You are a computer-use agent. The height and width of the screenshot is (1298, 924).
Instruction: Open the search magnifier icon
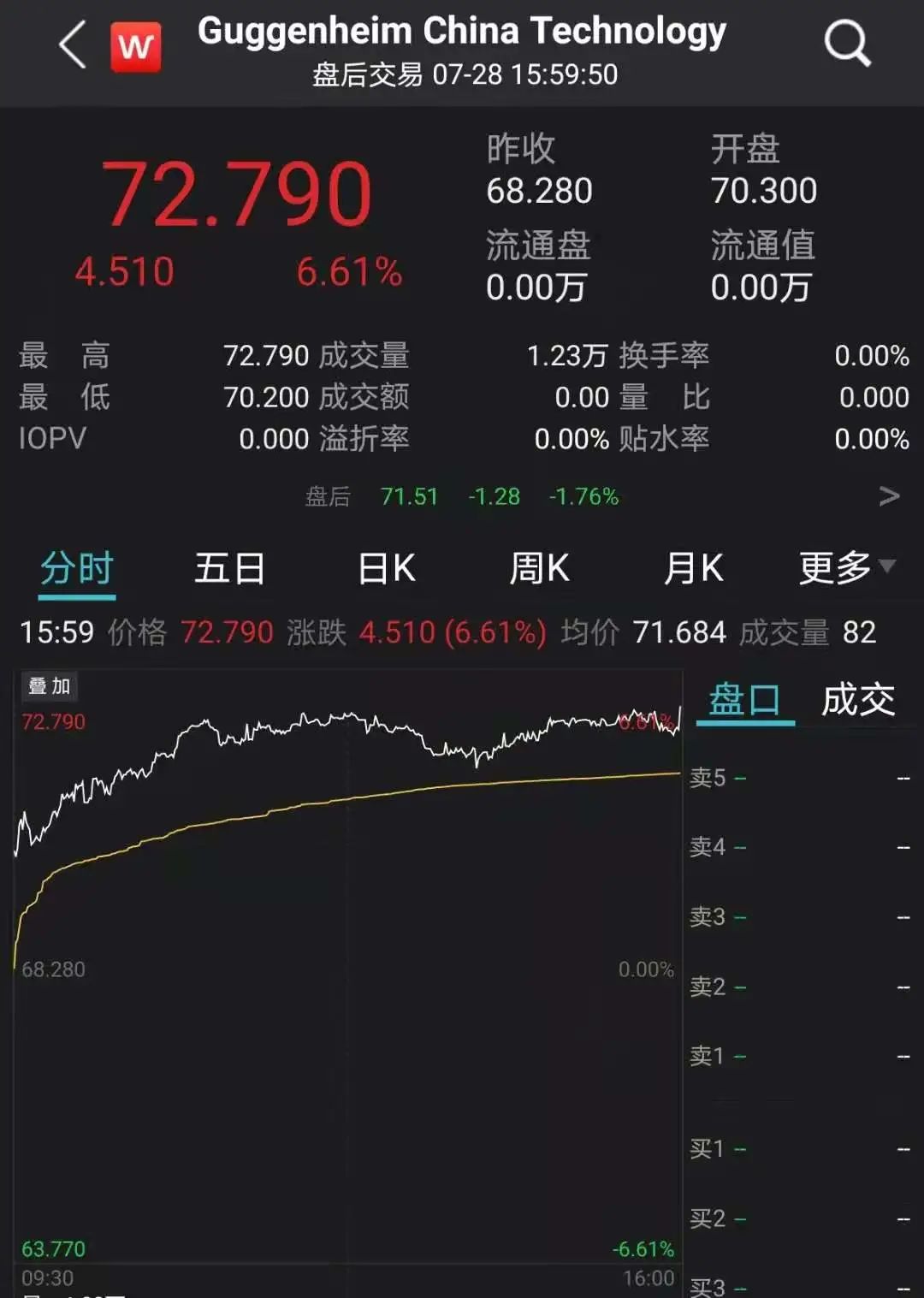pyautogui.click(x=846, y=43)
